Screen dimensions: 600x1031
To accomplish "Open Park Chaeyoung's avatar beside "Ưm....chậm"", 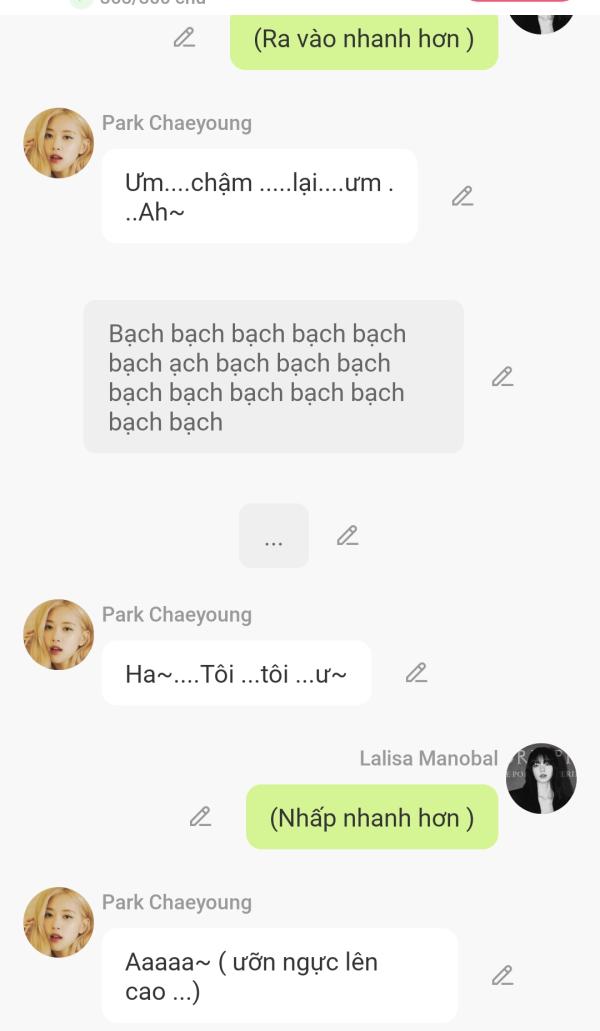I will [x=59, y=143].
